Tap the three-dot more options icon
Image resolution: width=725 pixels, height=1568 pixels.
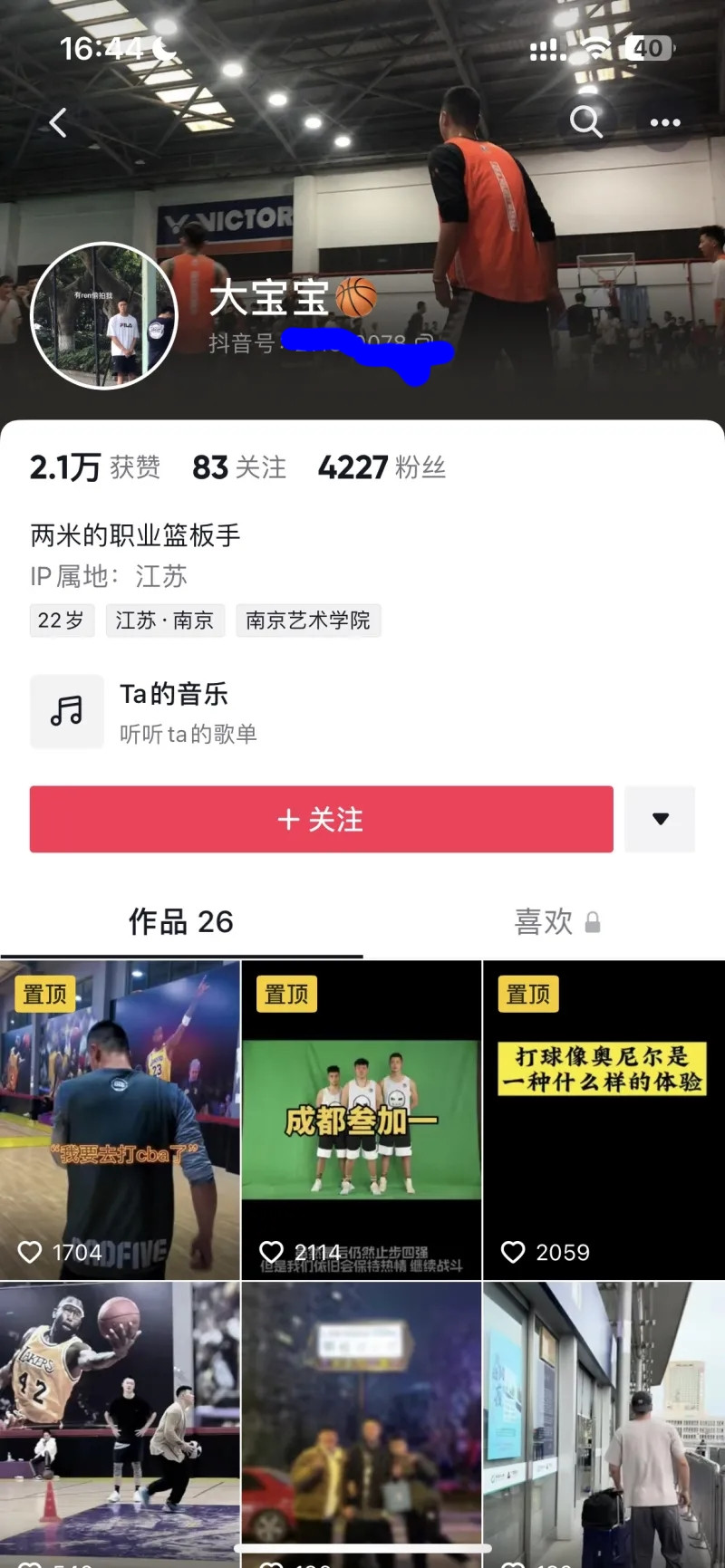click(666, 121)
